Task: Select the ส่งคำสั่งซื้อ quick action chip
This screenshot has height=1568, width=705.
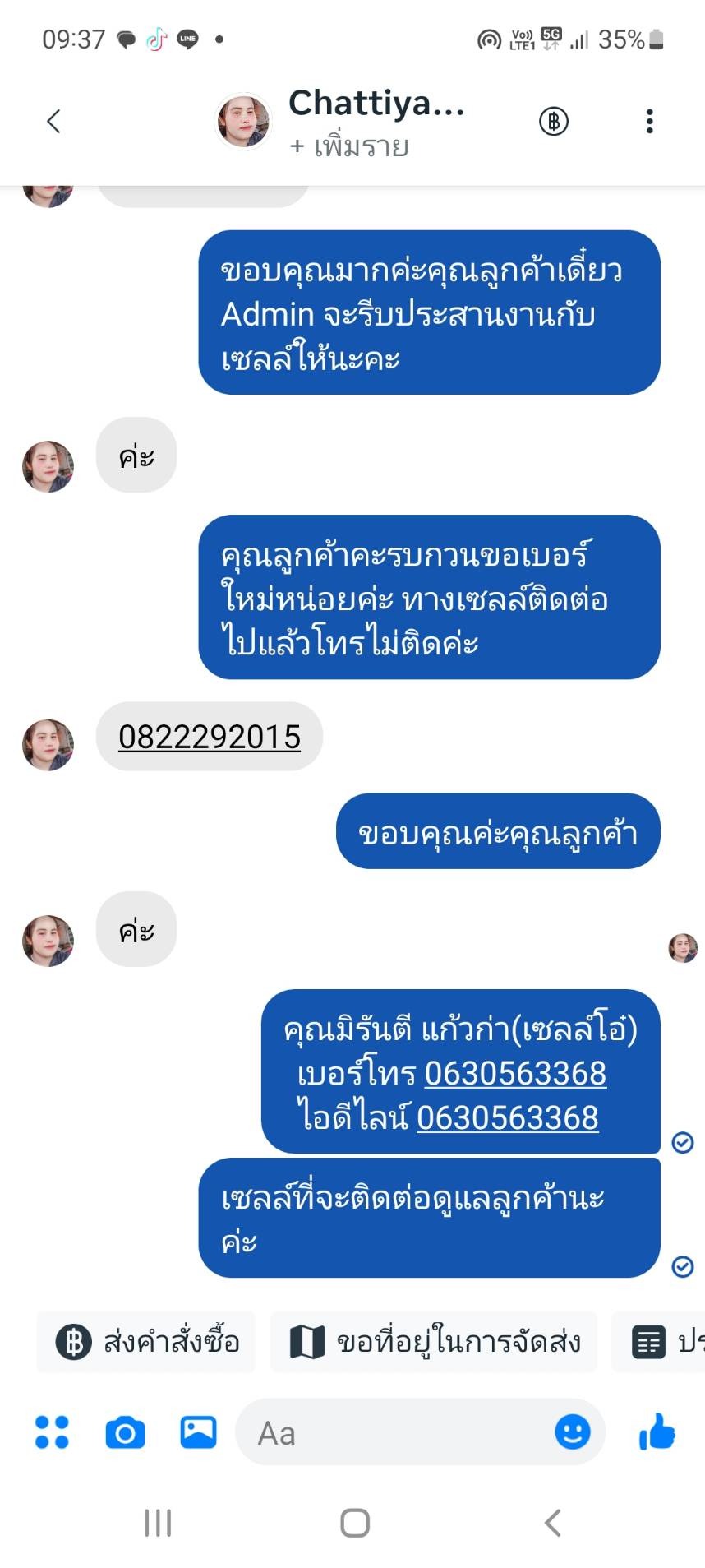Action: click(x=147, y=1342)
